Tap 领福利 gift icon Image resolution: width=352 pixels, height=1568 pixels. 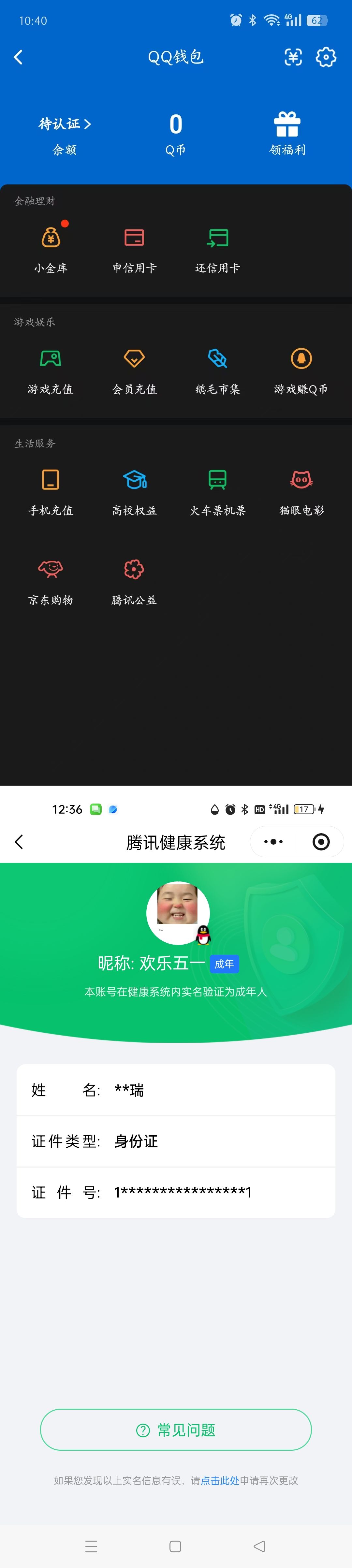tap(287, 125)
